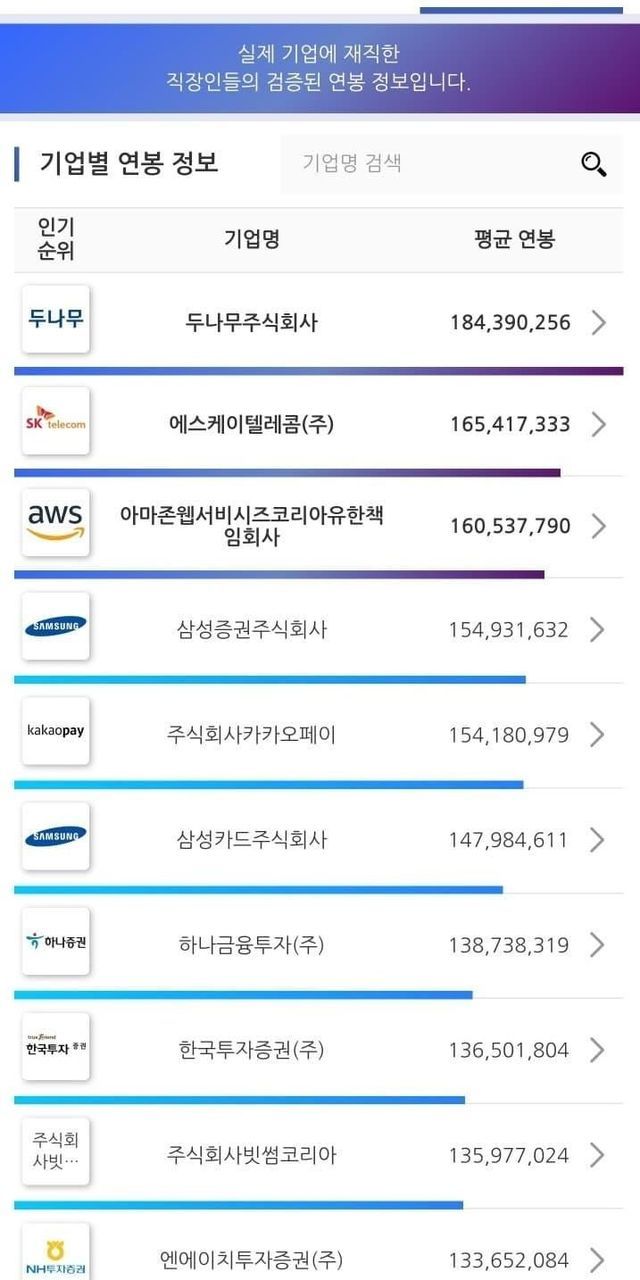View 아마존웹서비시즈코리아유한책임회사 salary info
The image size is (640, 1280).
tap(319, 526)
